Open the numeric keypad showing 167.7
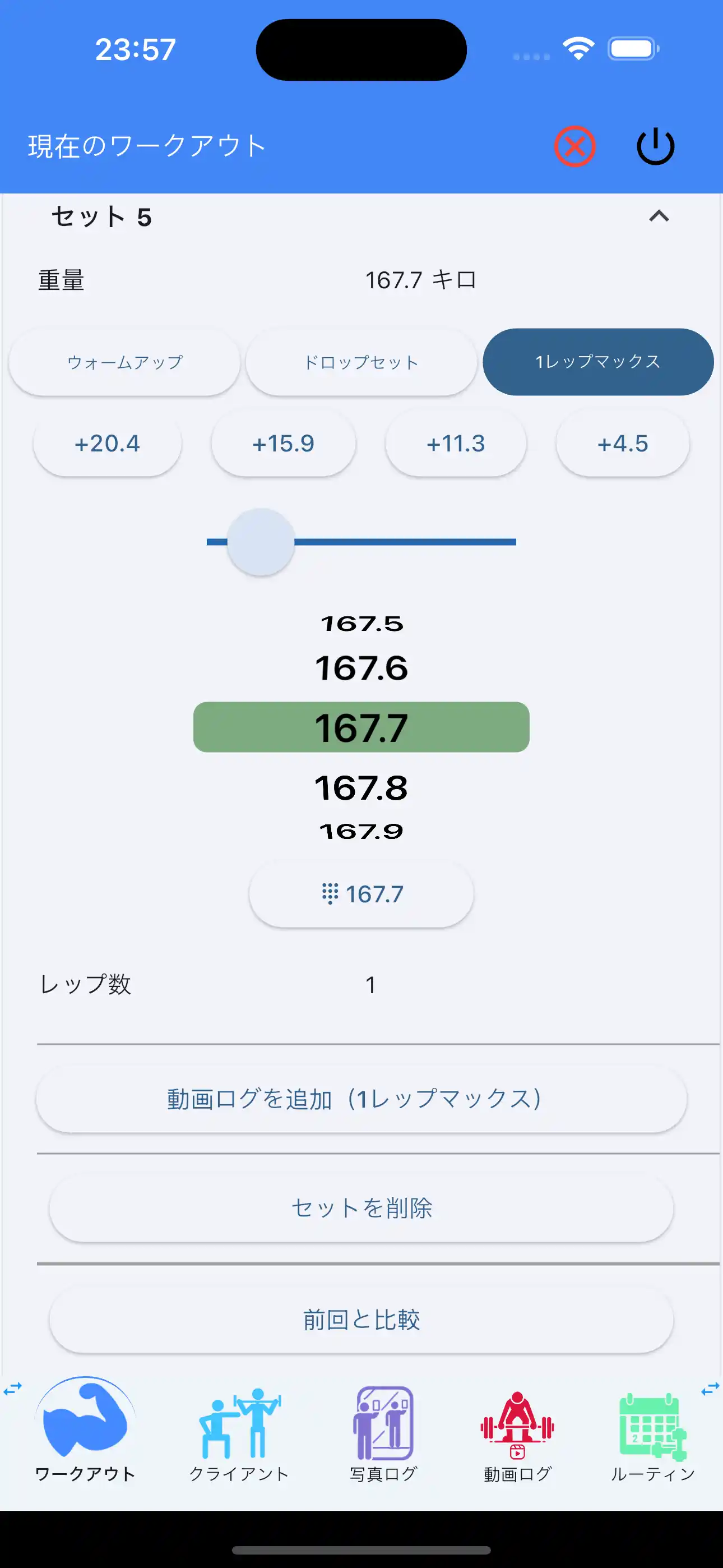This screenshot has height=1568, width=723. pos(361,892)
